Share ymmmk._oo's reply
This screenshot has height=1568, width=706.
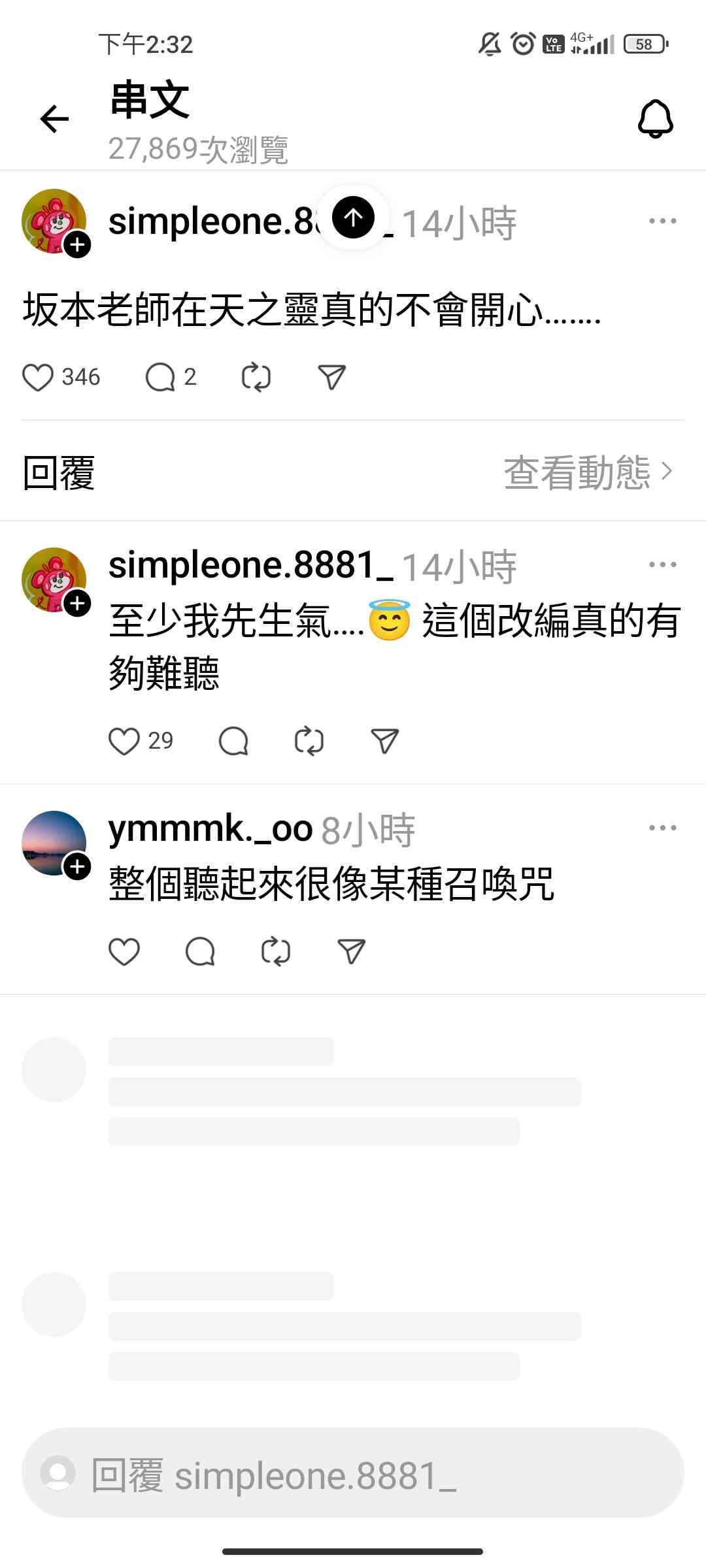(351, 952)
